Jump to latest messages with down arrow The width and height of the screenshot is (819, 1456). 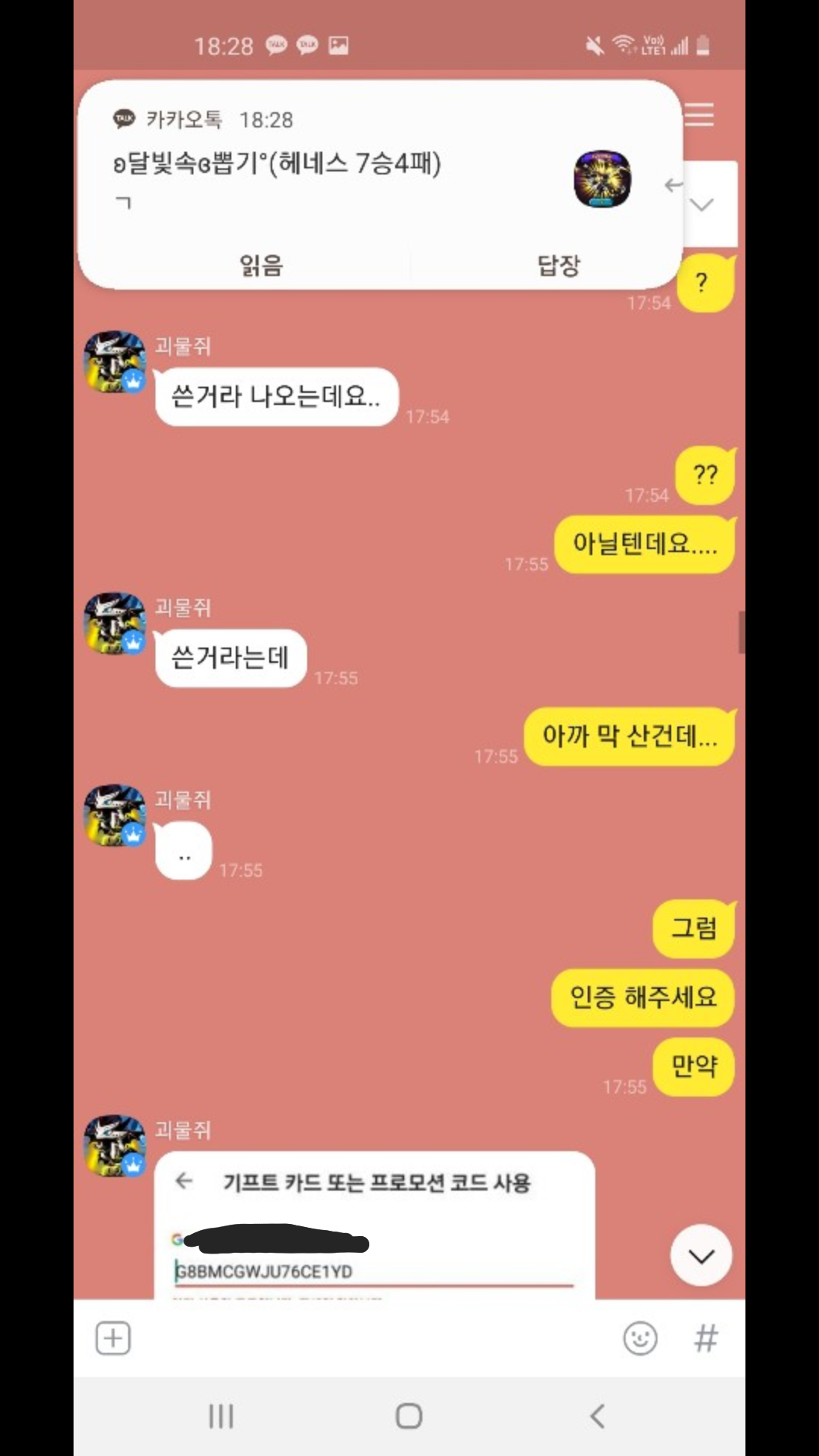click(701, 1256)
